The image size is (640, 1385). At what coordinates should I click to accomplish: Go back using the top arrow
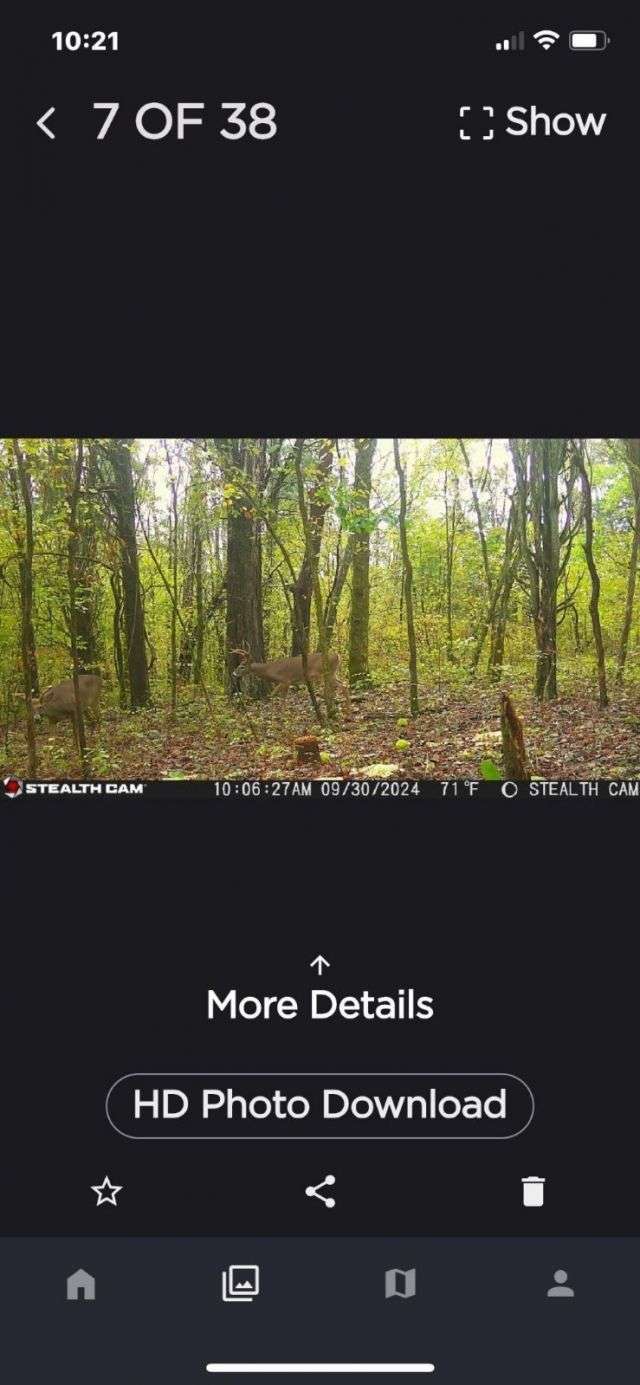click(x=46, y=124)
